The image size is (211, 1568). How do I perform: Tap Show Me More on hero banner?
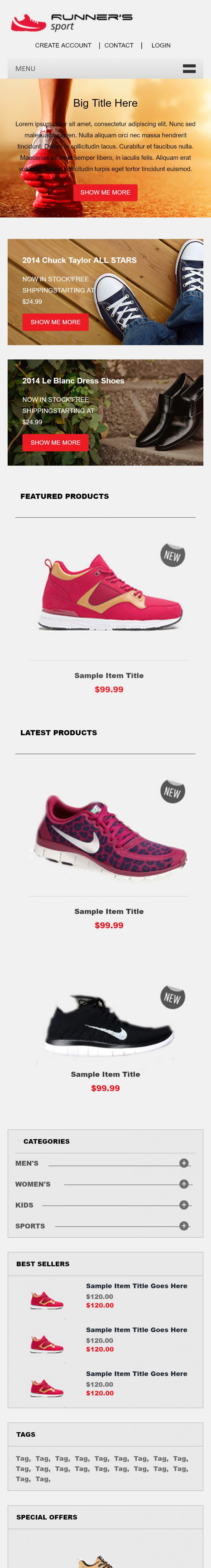click(x=105, y=192)
